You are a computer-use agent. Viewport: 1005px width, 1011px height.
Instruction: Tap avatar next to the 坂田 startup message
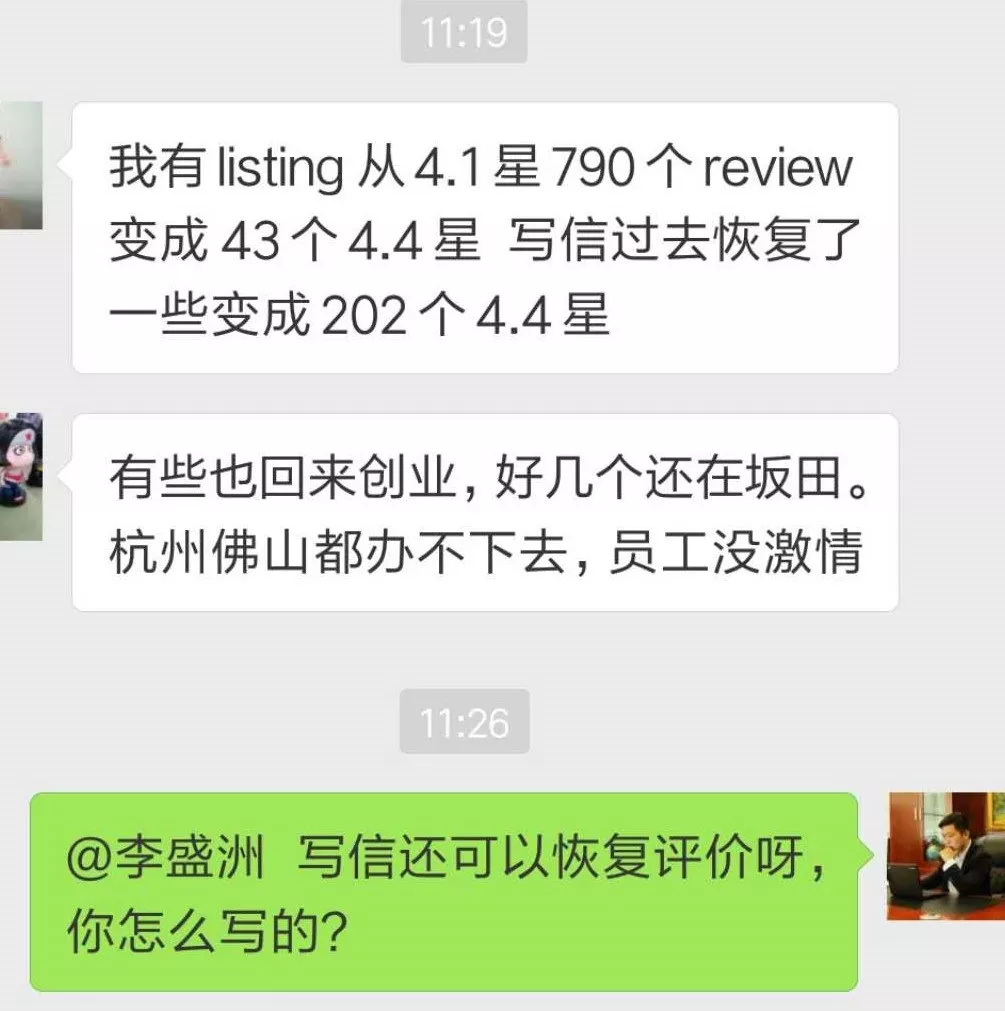[20, 476]
